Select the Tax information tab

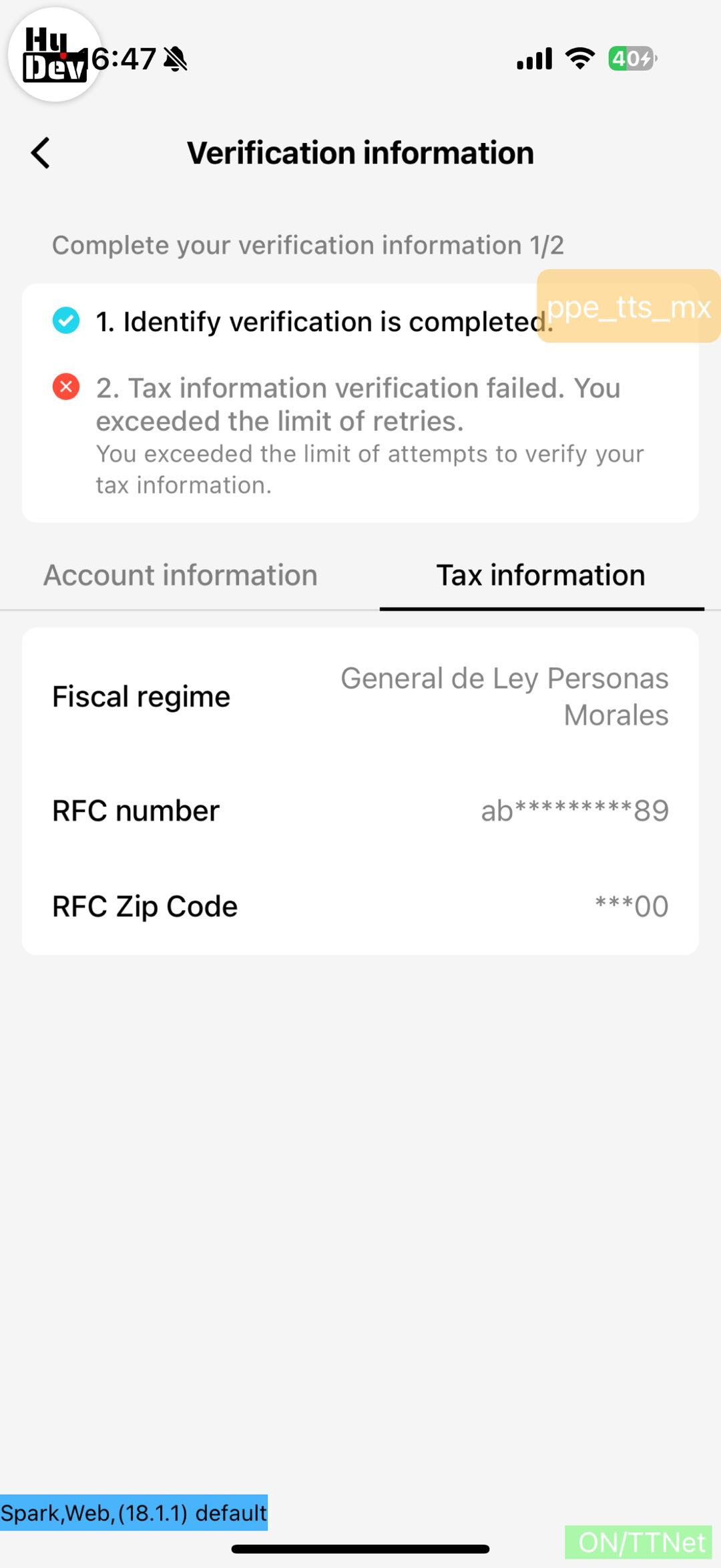541,576
